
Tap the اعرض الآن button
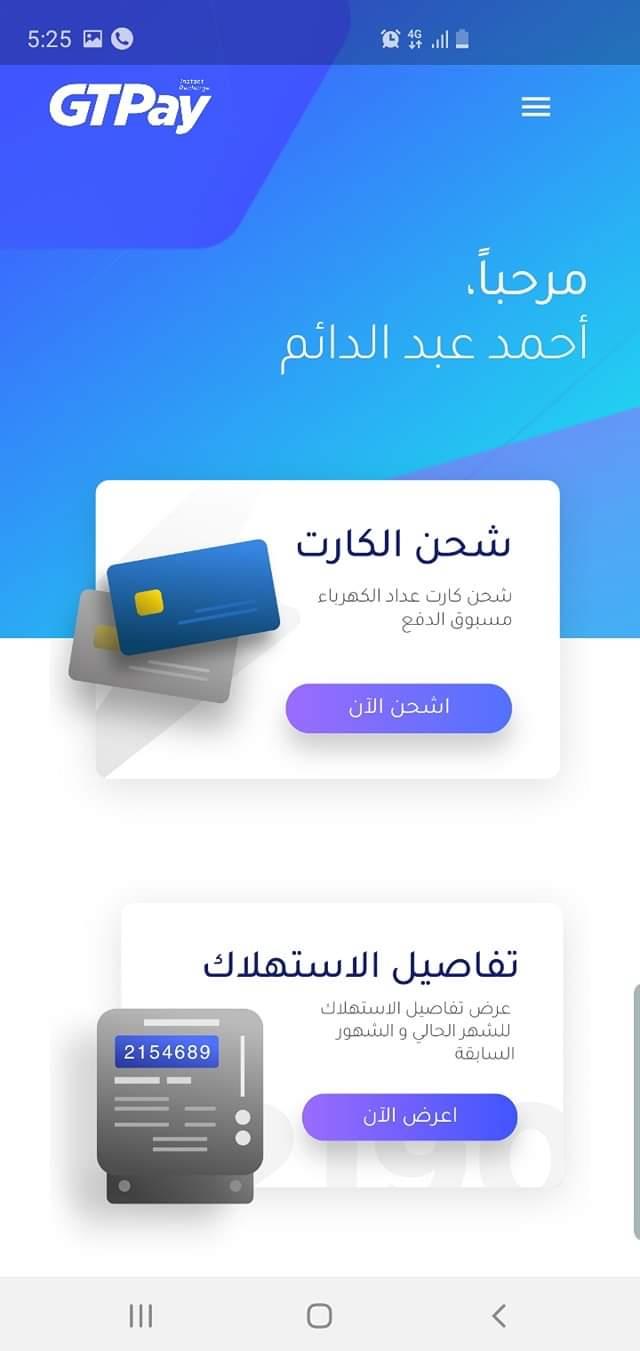(x=409, y=1116)
